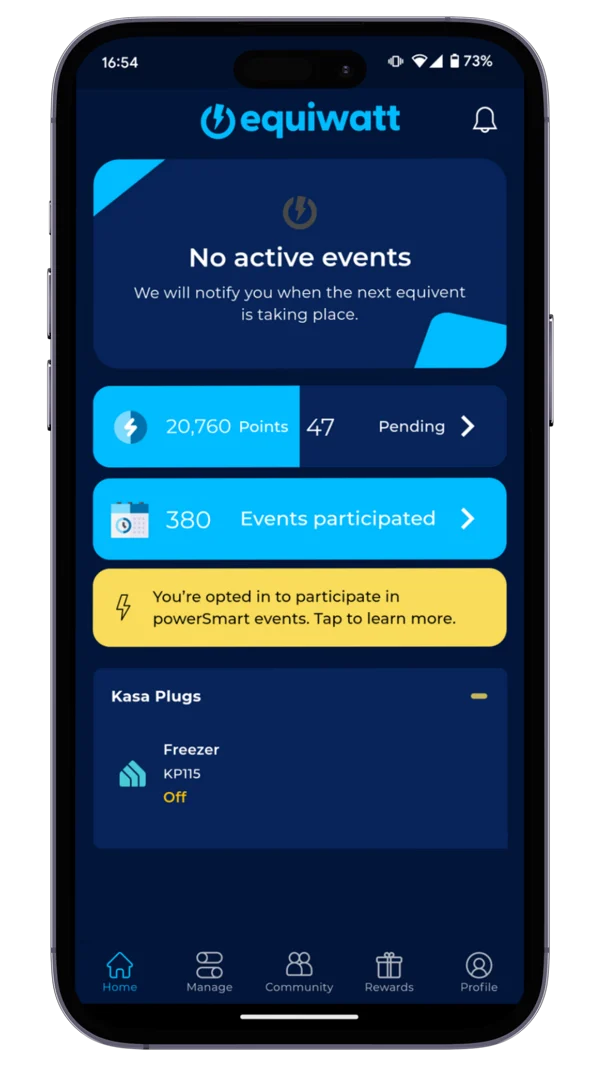Open the Freezer KP115 plug
This screenshot has height=1066, width=600.
(x=190, y=773)
